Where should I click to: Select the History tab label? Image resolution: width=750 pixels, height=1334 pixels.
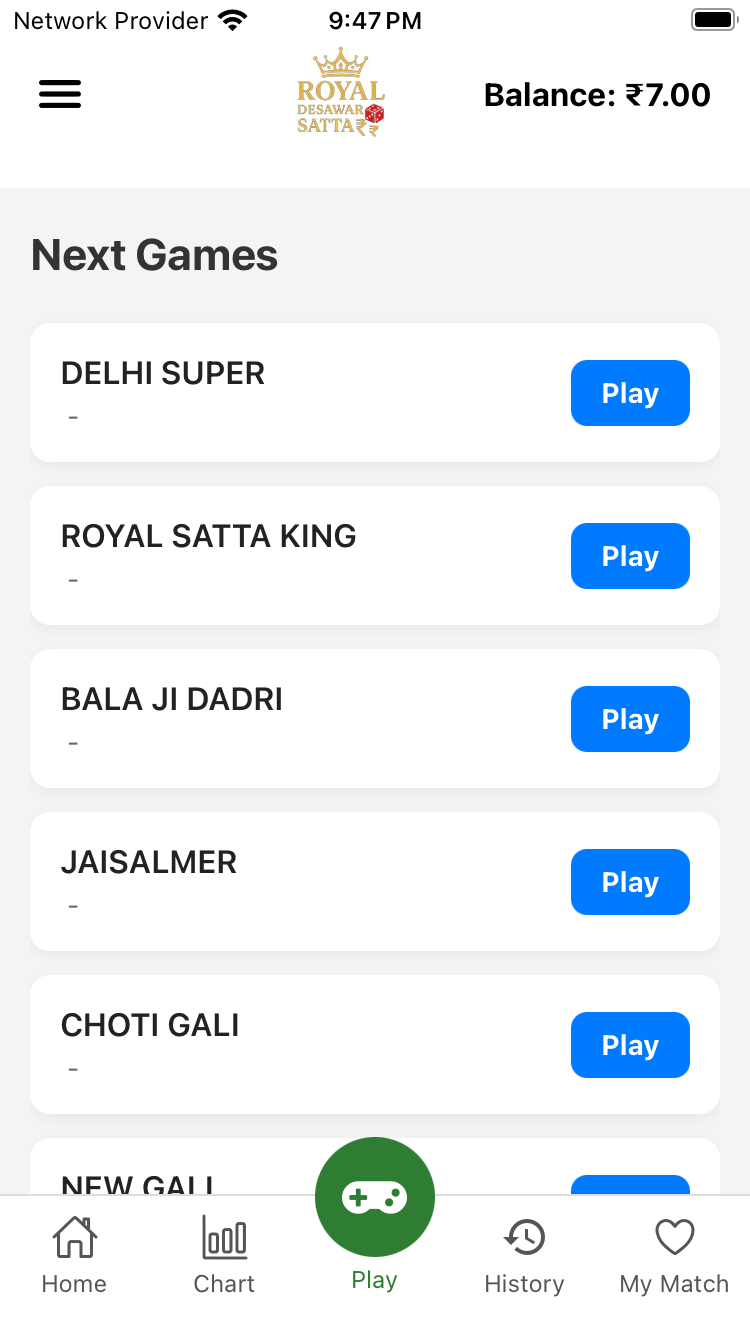(524, 1284)
